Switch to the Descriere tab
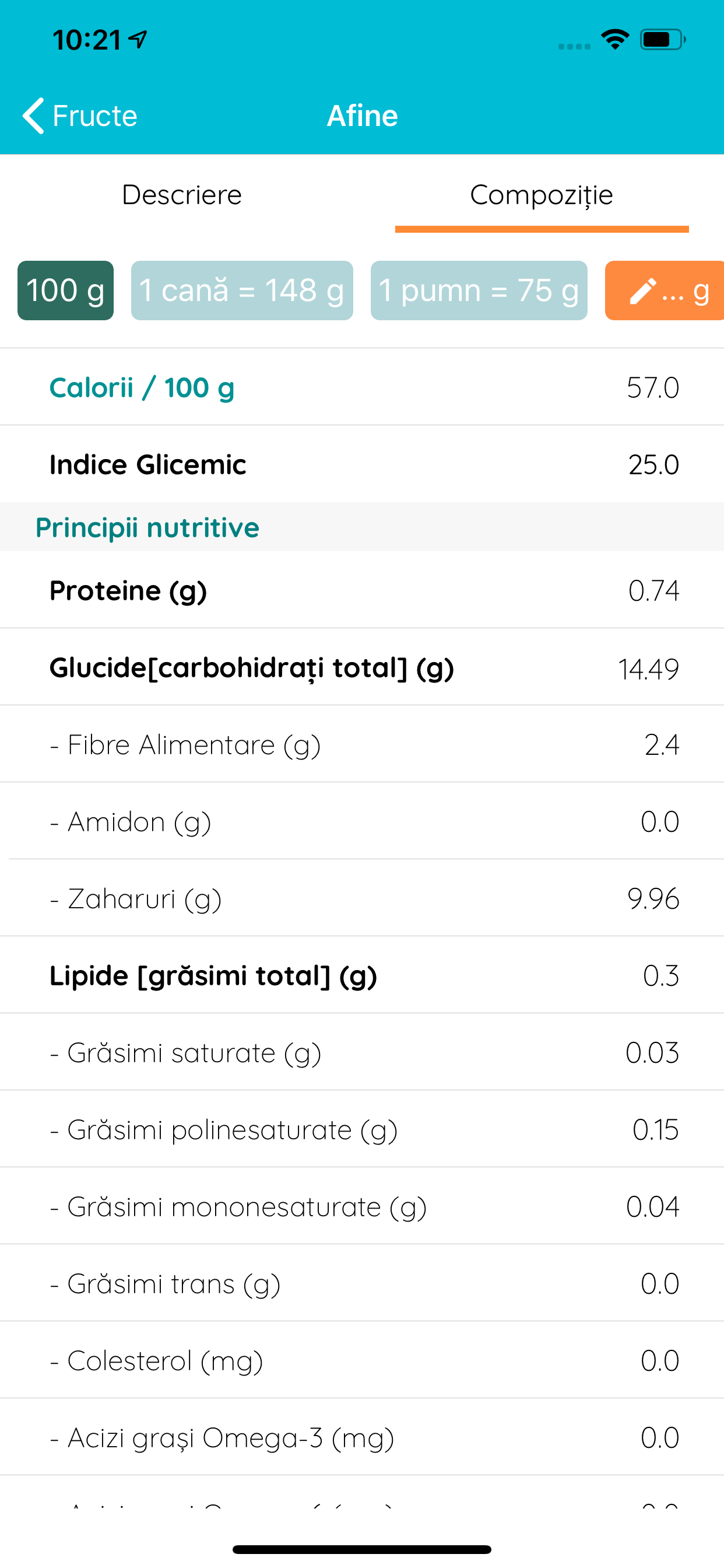 click(181, 195)
